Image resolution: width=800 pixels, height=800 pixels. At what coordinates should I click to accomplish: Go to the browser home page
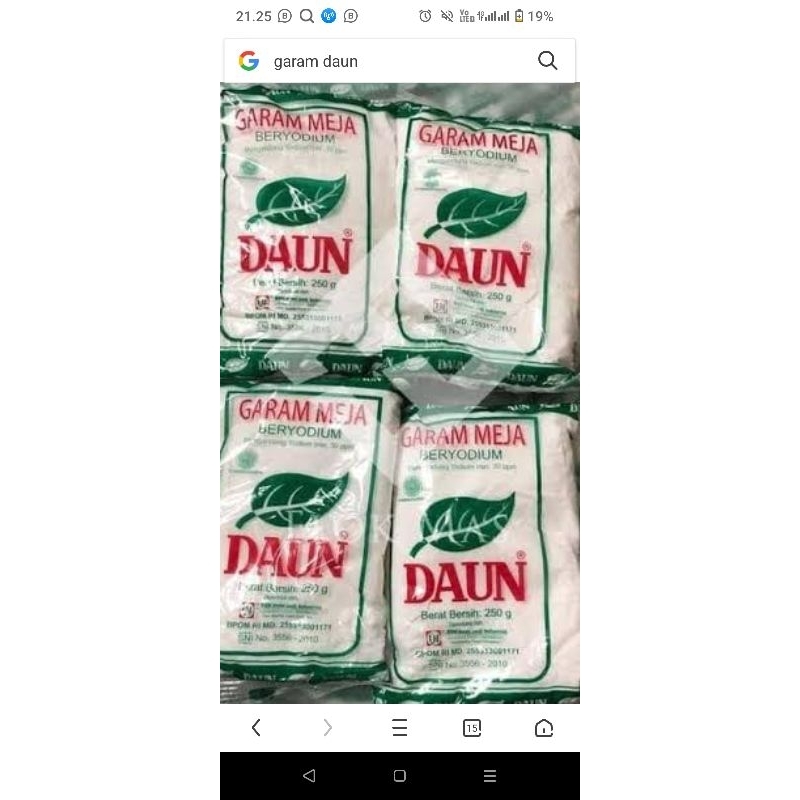point(544,728)
